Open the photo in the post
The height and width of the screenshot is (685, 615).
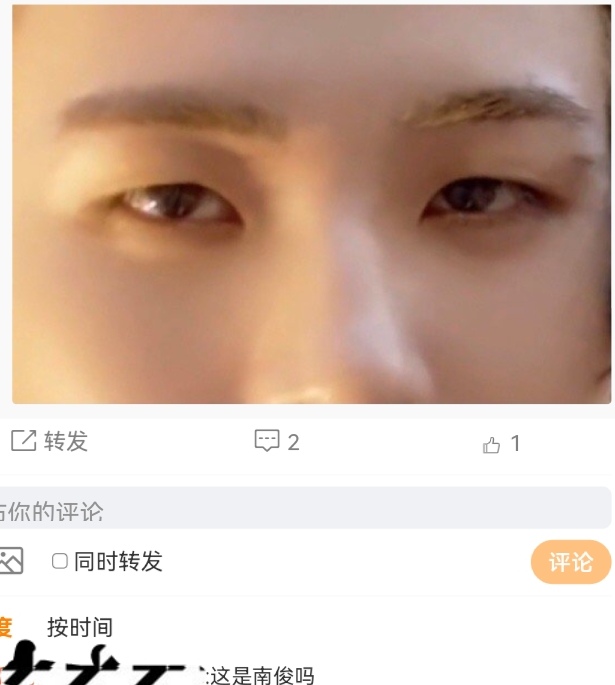tap(311, 204)
